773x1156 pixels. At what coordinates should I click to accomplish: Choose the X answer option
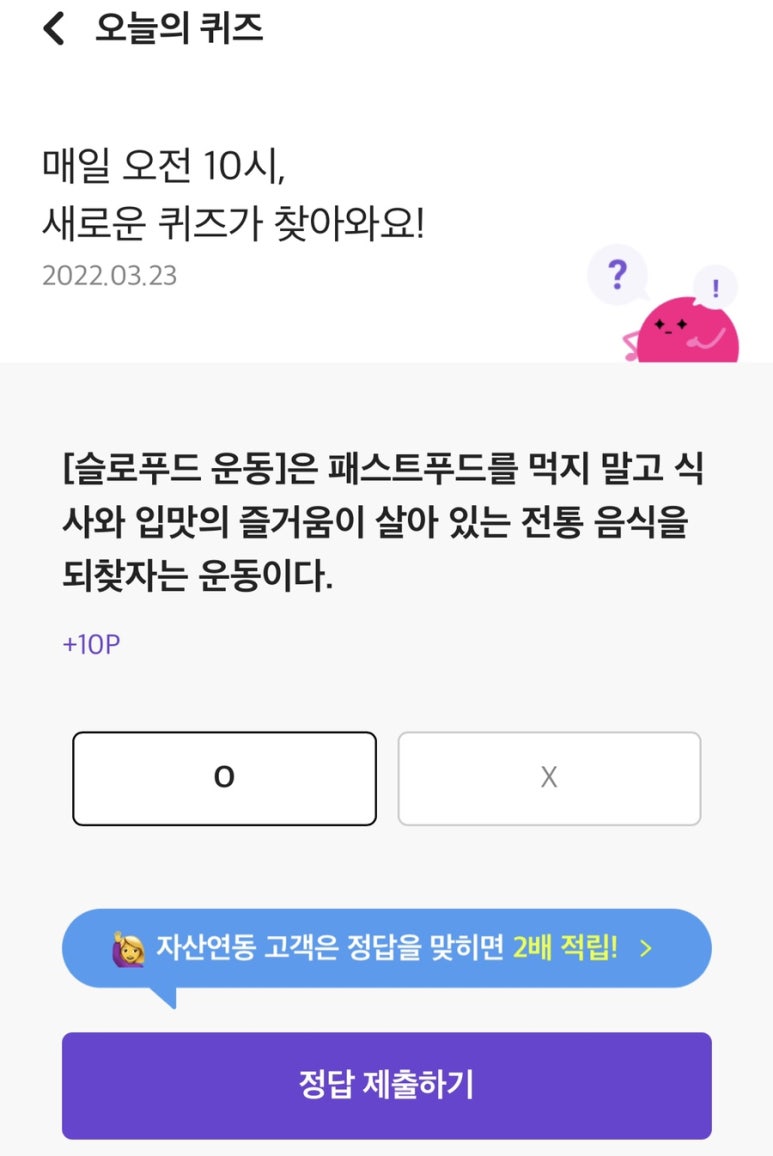click(549, 778)
